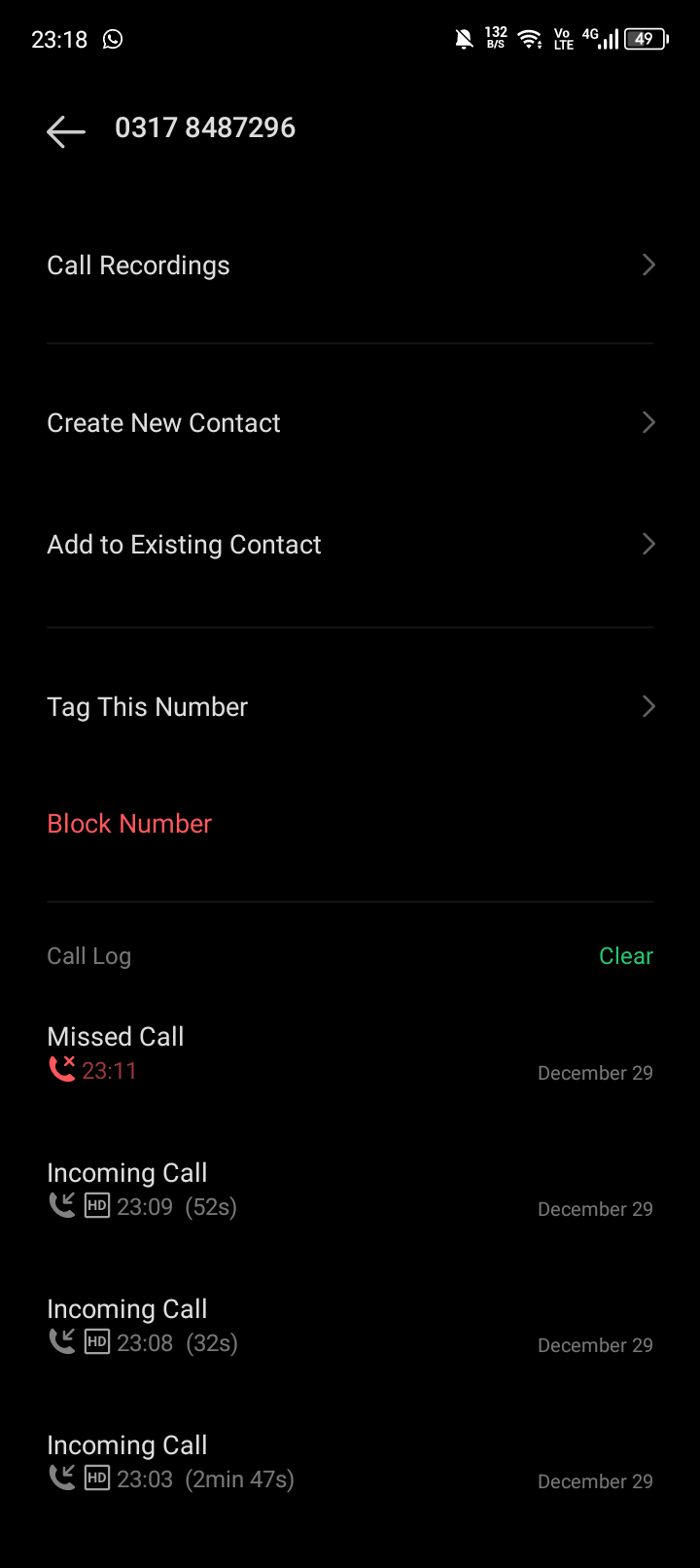Select the Call Log section header
Viewport: 700px width, 1568px height.
click(x=88, y=956)
